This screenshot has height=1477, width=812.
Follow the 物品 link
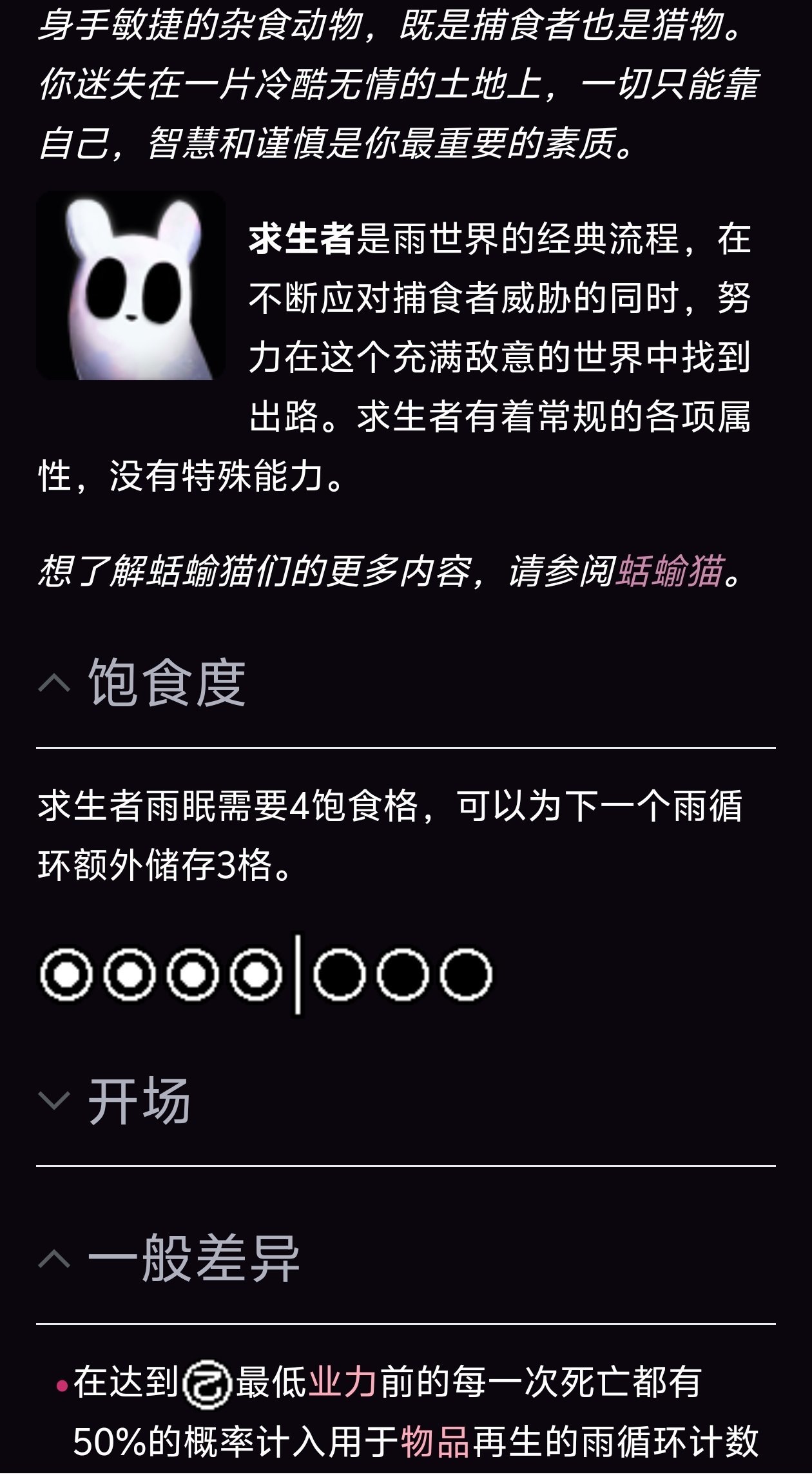pyautogui.click(x=434, y=1442)
